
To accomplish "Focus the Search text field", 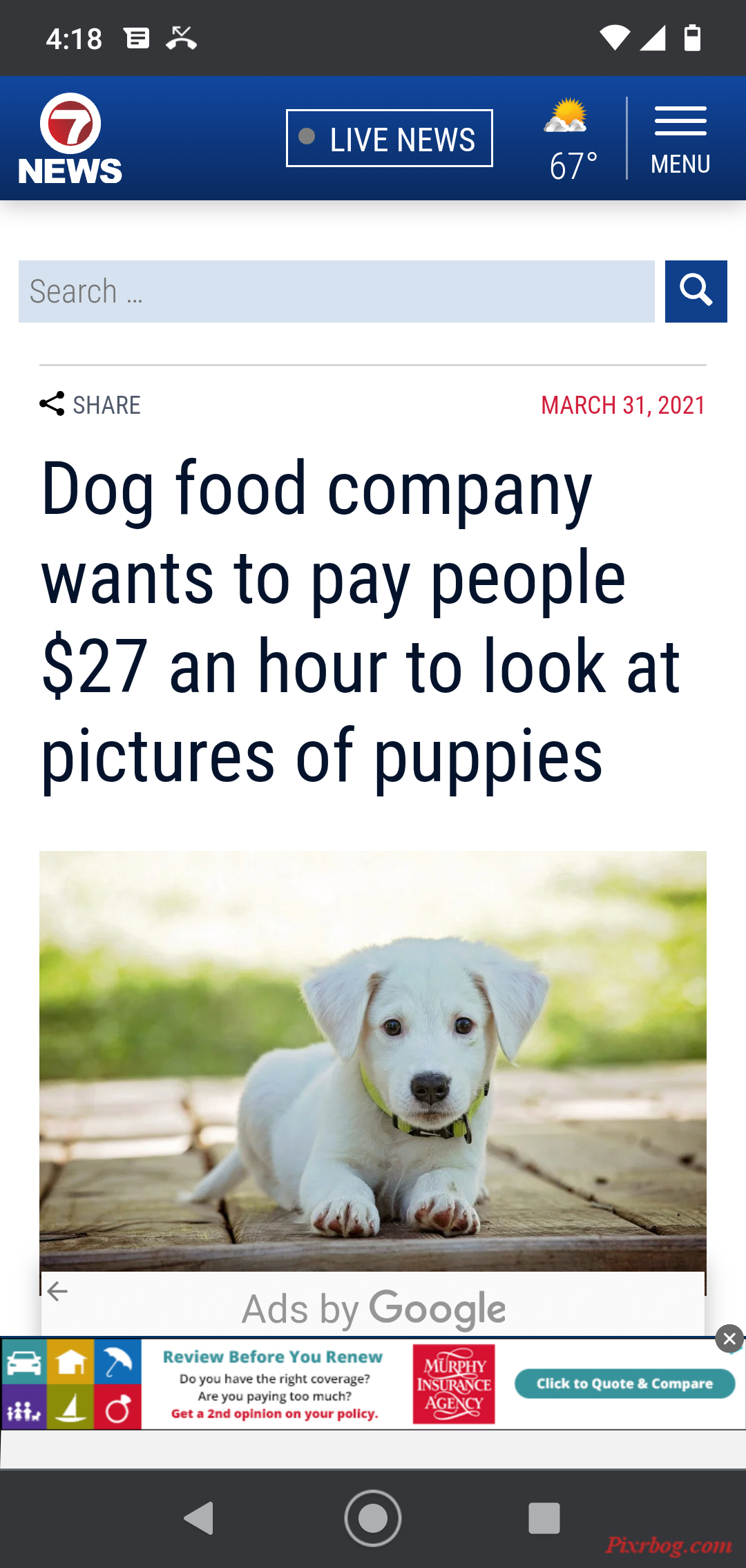I will [336, 291].
